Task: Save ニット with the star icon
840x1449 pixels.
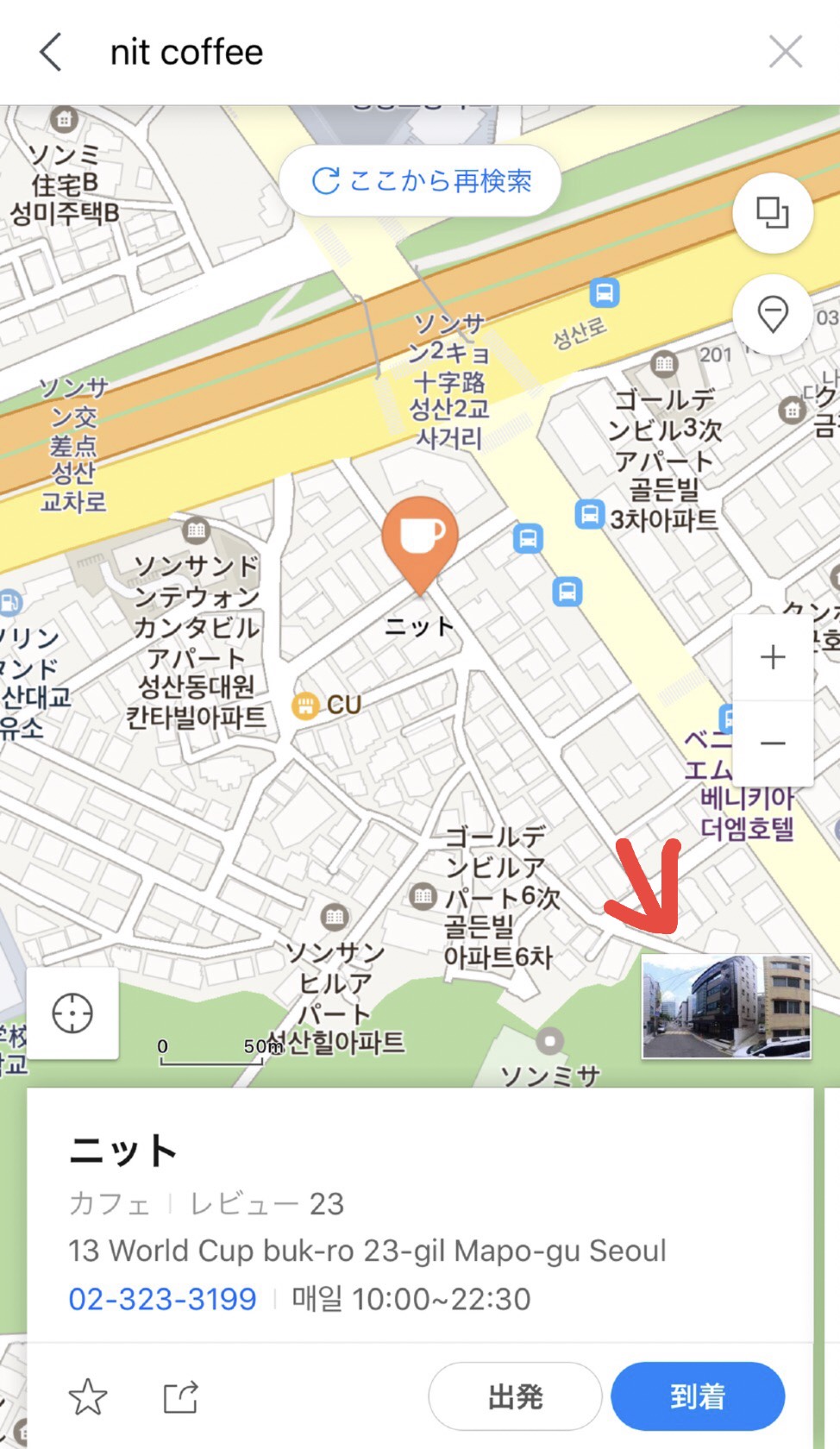Action: (88, 1396)
